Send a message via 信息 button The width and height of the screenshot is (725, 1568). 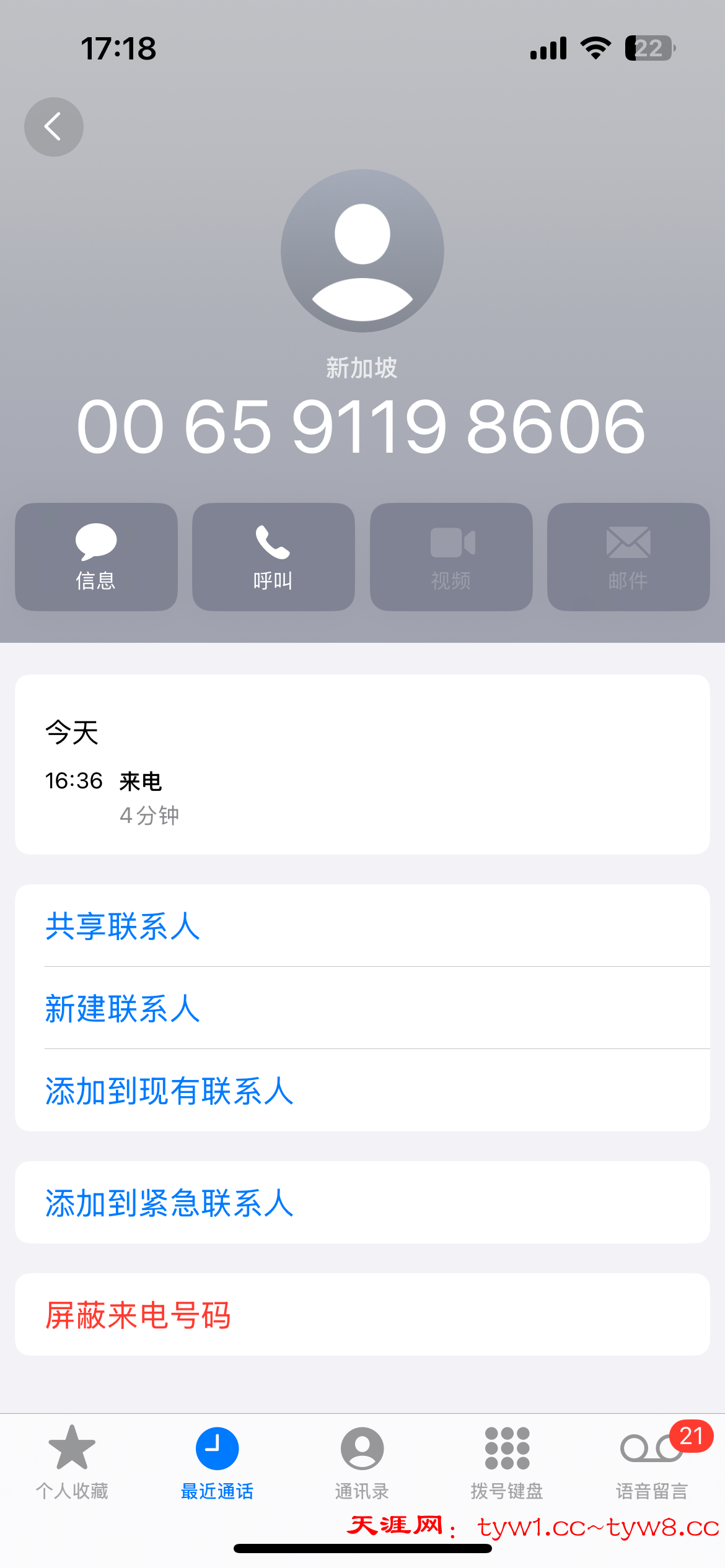click(96, 557)
